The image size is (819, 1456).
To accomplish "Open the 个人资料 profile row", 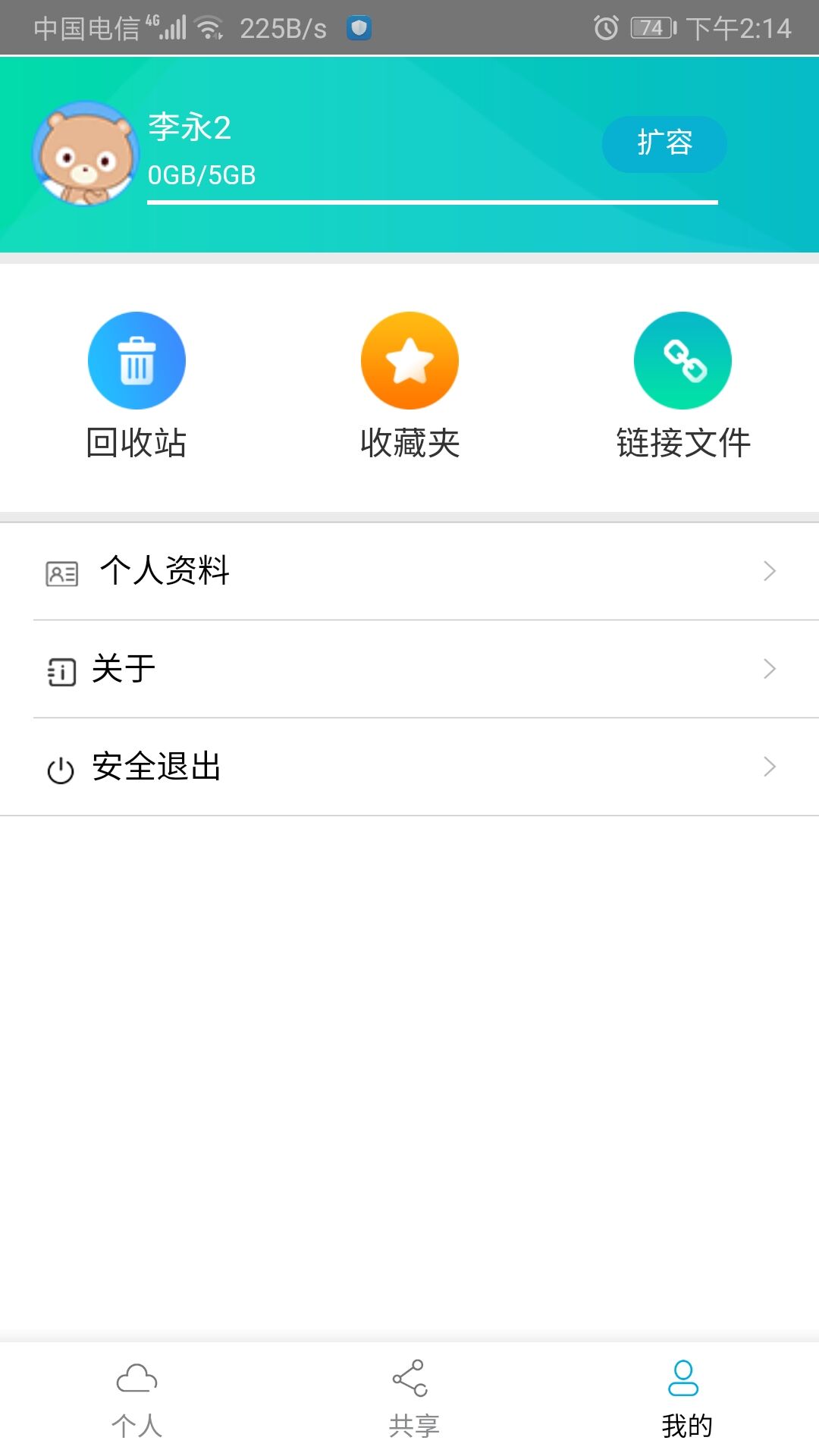I will (x=409, y=571).
